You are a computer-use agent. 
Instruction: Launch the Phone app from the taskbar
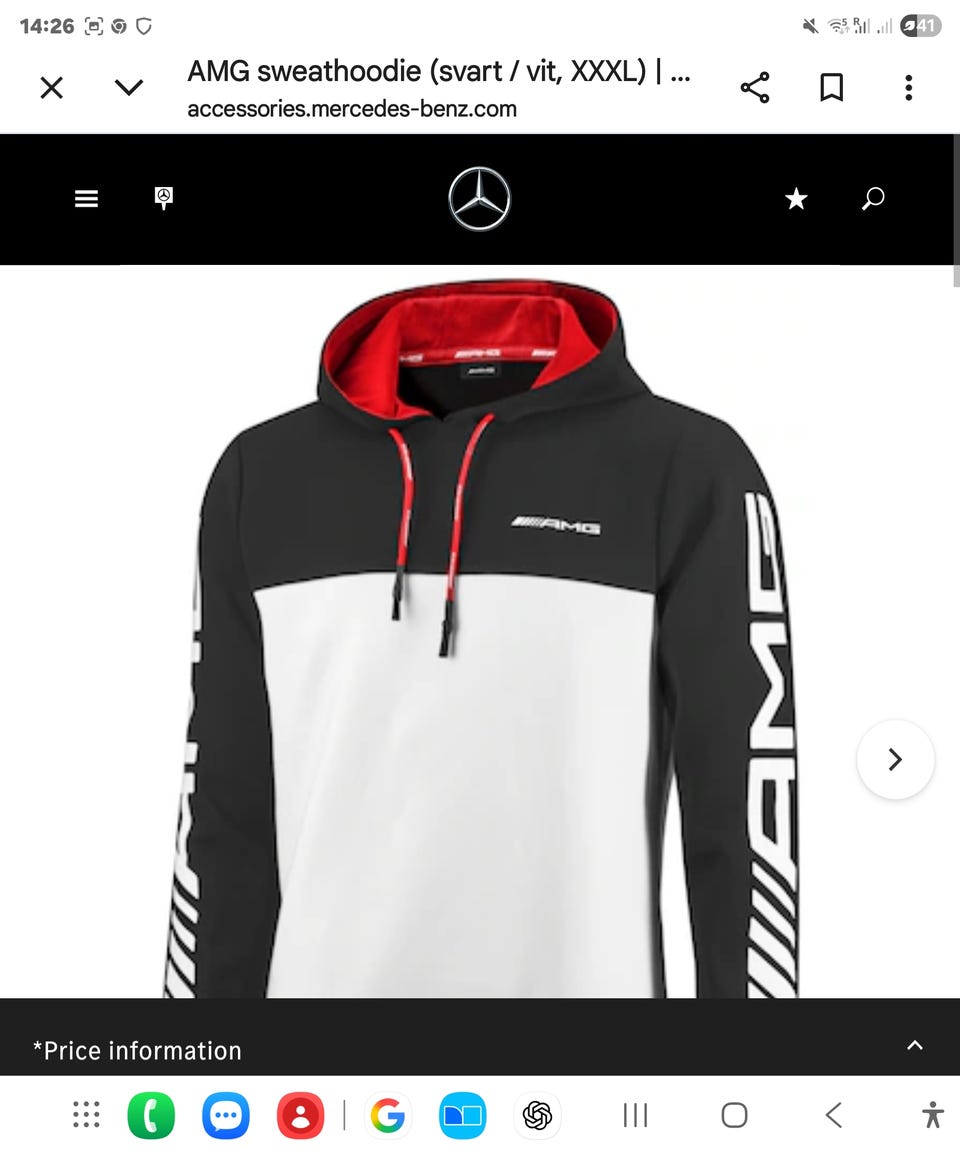(151, 1115)
